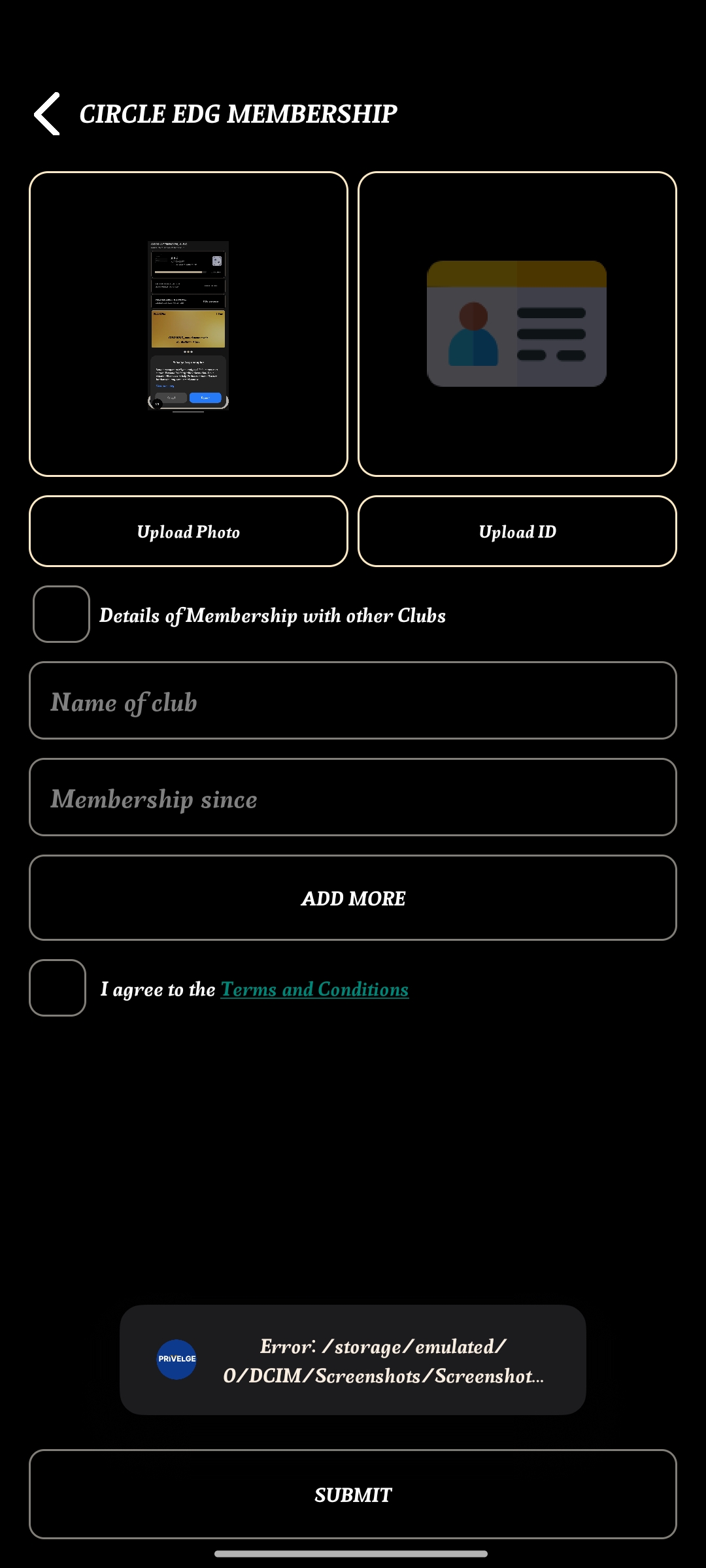Open the uploaded photo preview tile
The height and width of the screenshot is (1568, 706).
(x=188, y=324)
